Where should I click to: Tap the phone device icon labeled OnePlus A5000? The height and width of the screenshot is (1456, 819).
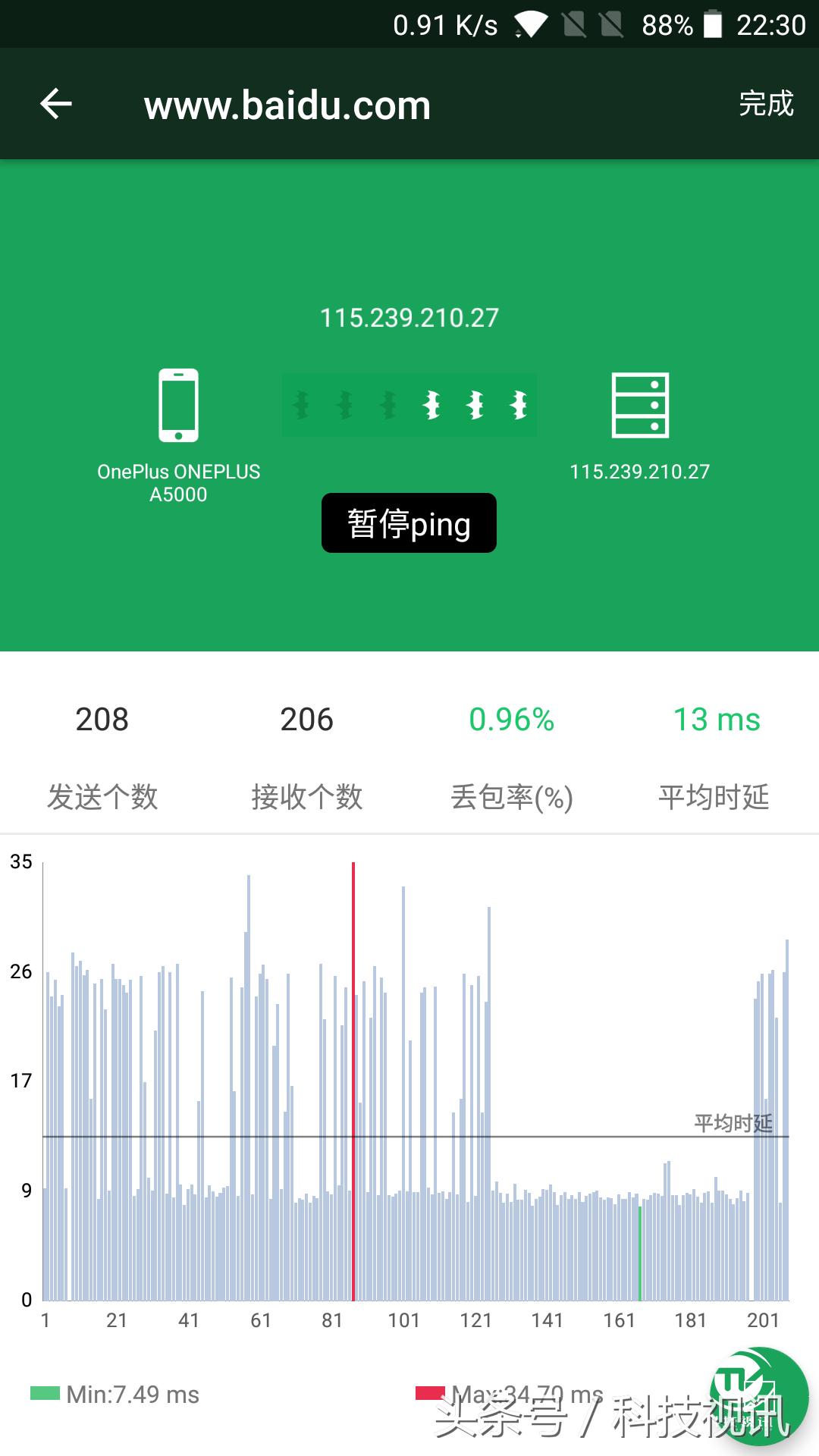coord(179,406)
